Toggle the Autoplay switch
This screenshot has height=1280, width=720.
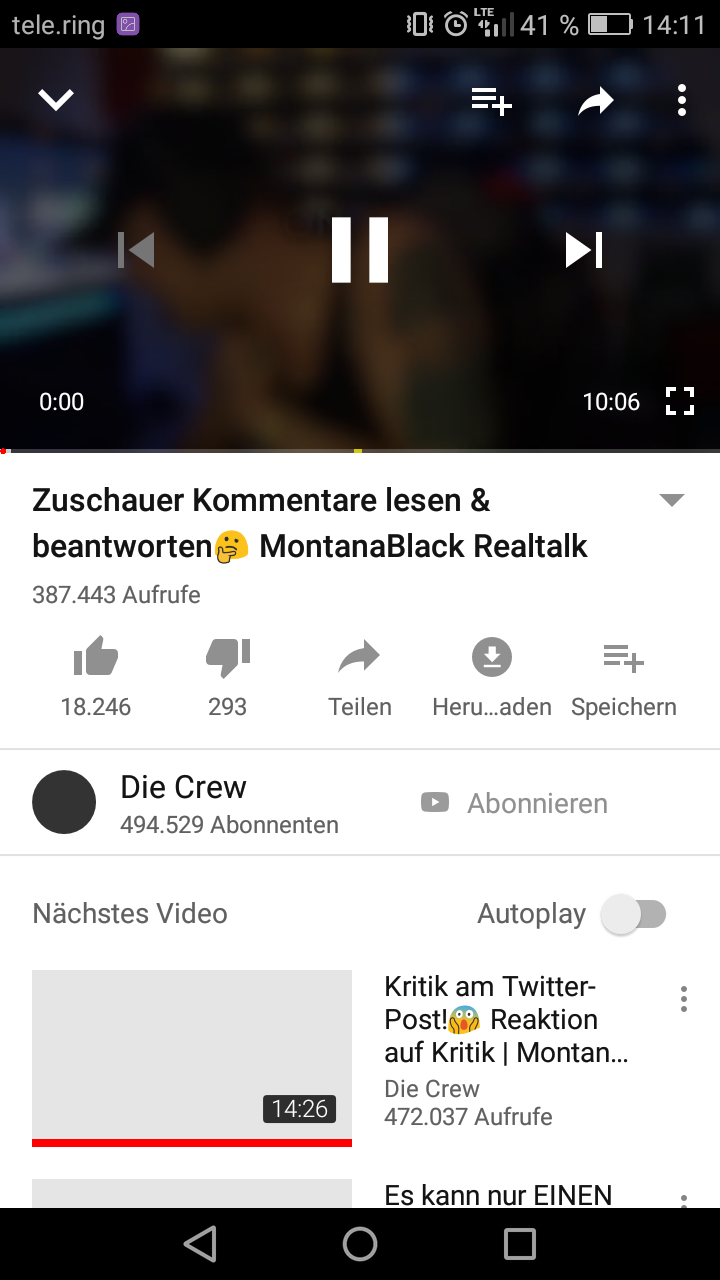point(634,914)
